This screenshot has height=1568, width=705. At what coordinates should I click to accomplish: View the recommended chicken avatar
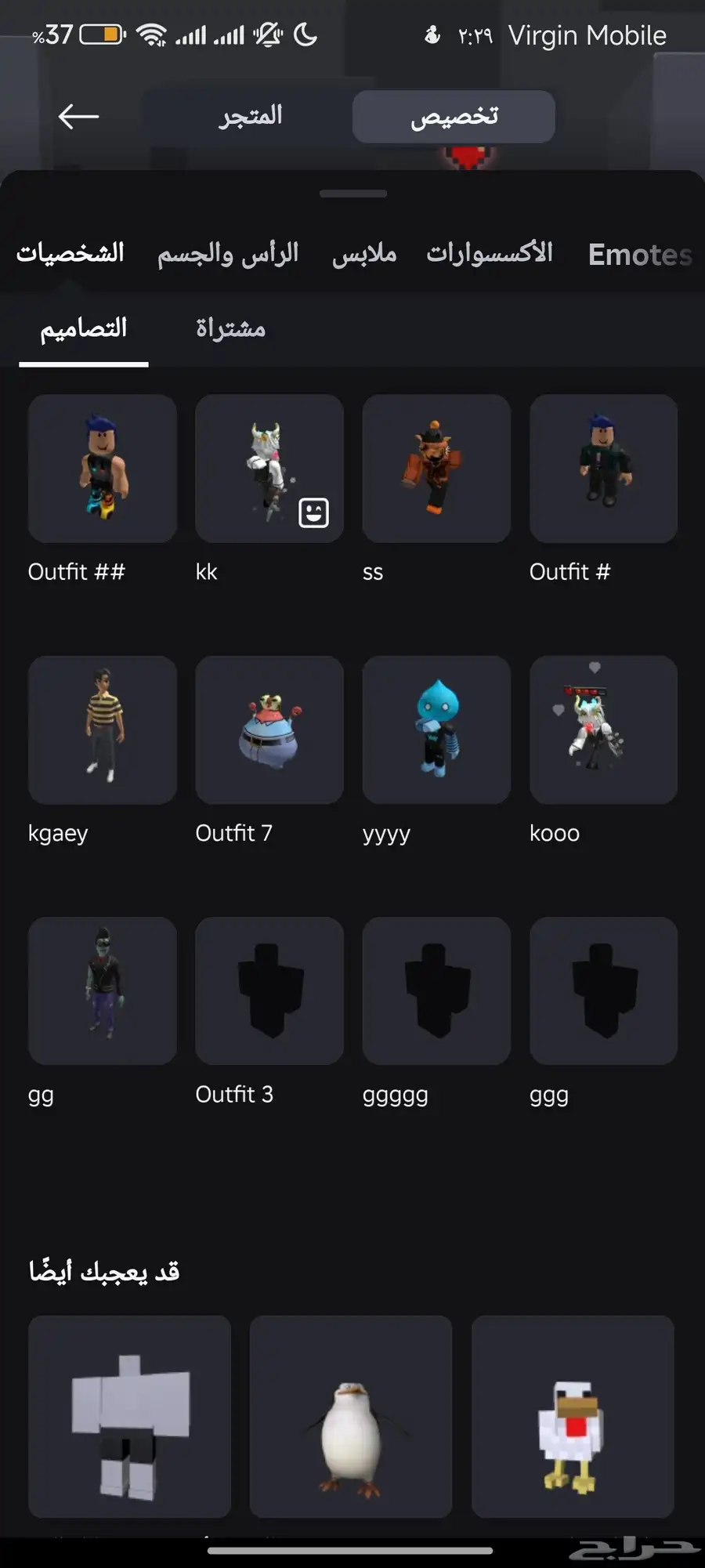click(x=573, y=1416)
